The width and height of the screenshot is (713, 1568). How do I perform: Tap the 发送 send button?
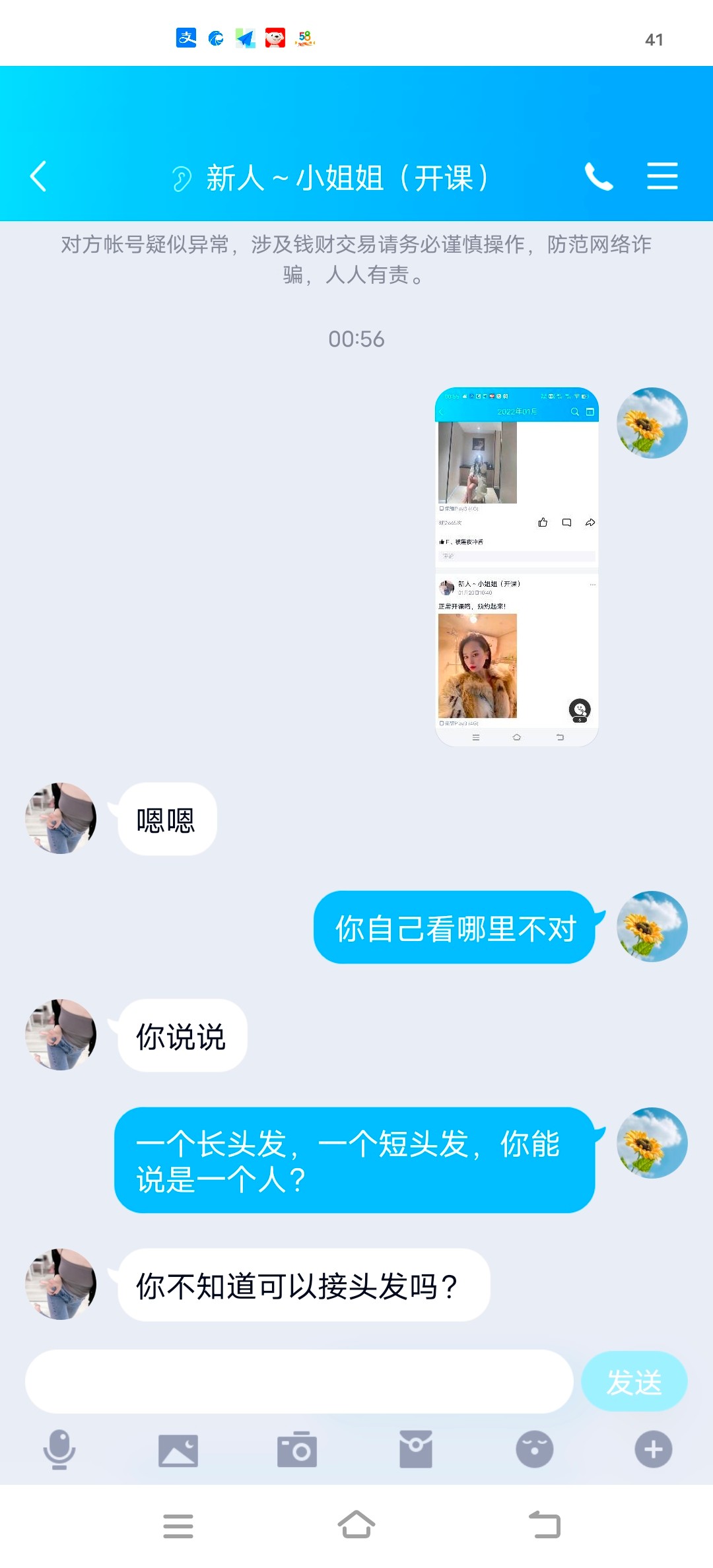point(634,1381)
